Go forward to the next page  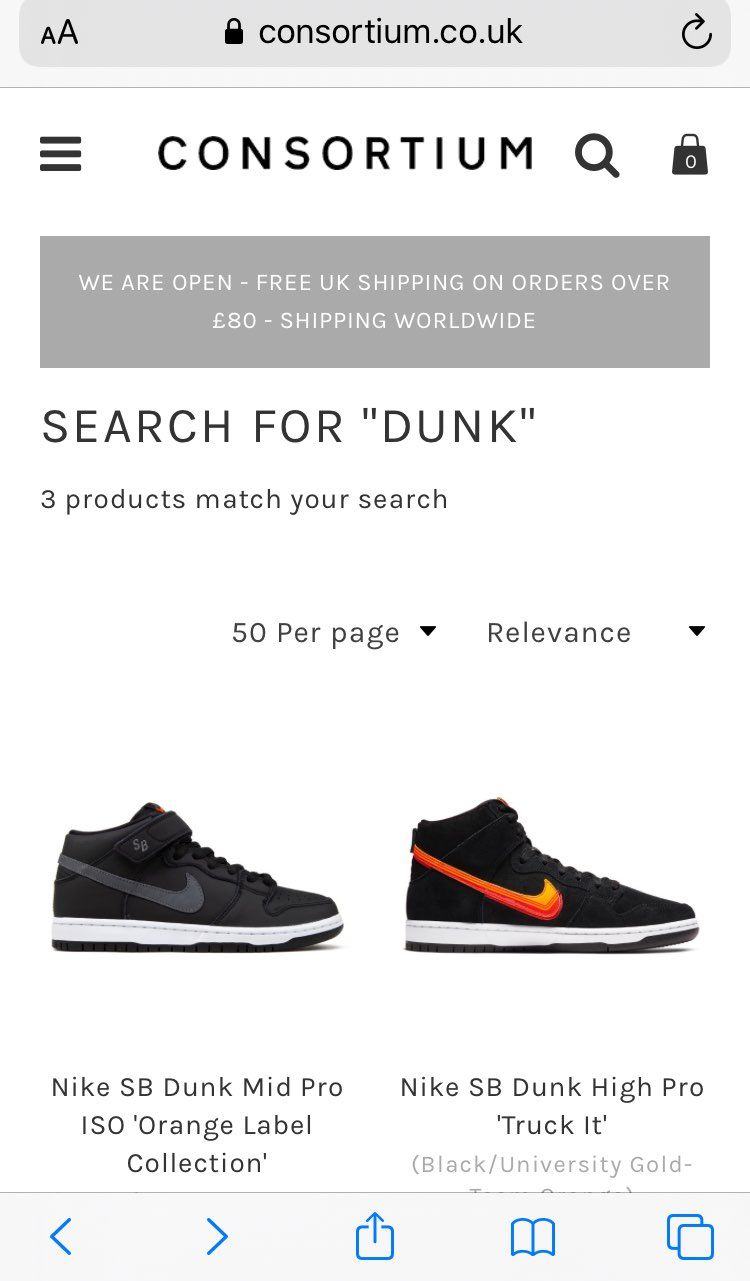(x=217, y=1238)
